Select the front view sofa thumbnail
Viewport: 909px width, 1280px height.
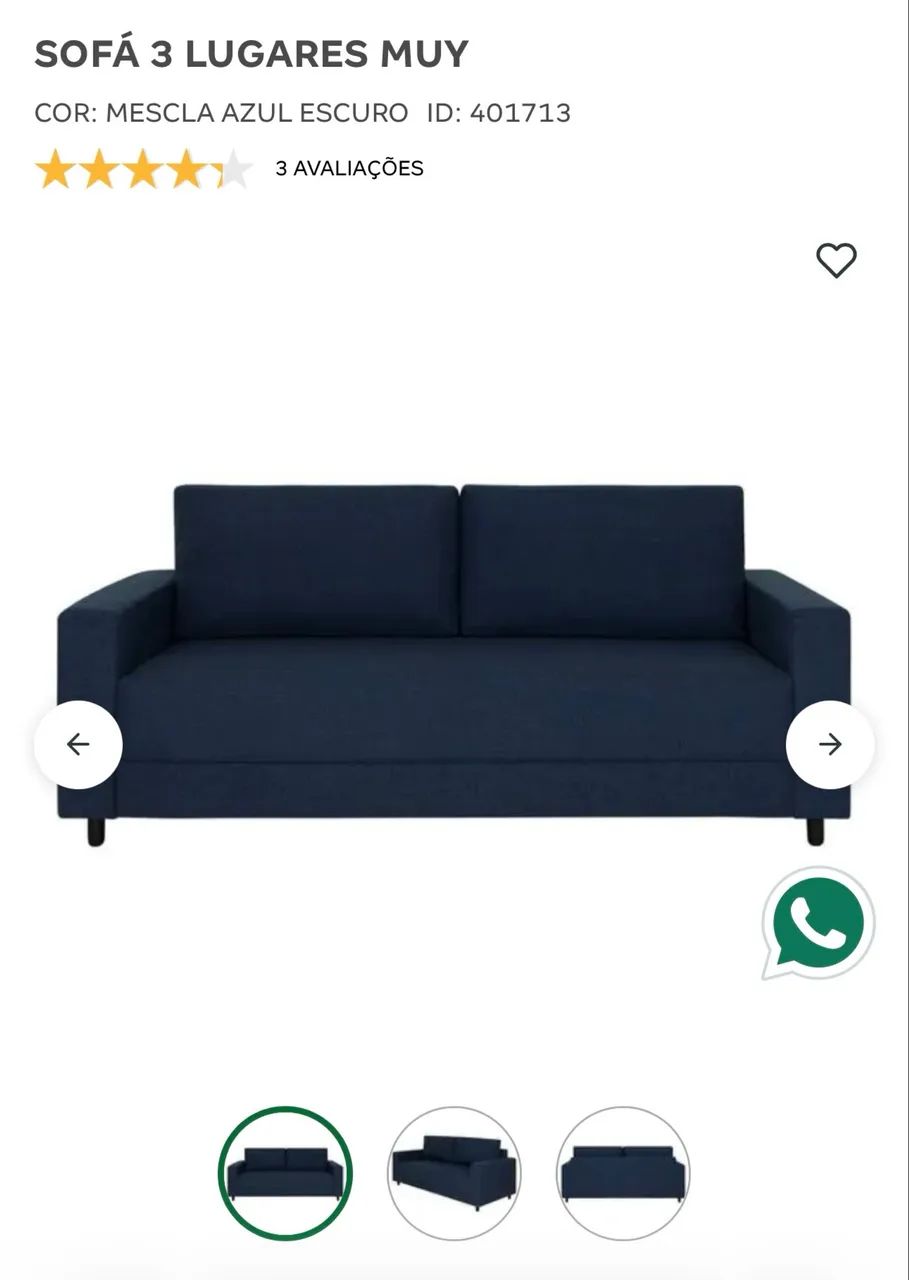click(286, 1173)
